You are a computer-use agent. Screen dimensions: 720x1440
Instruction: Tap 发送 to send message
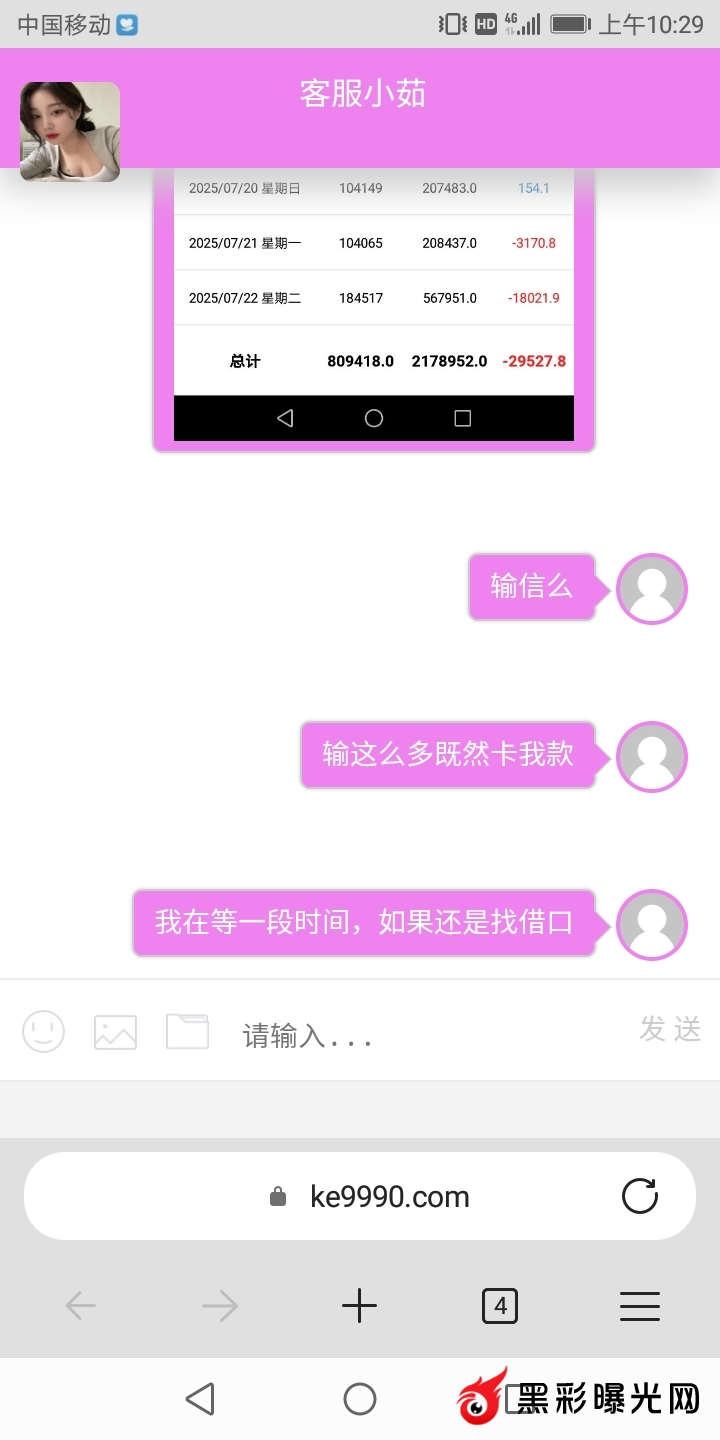pyautogui.click(x=670, y=1029)
